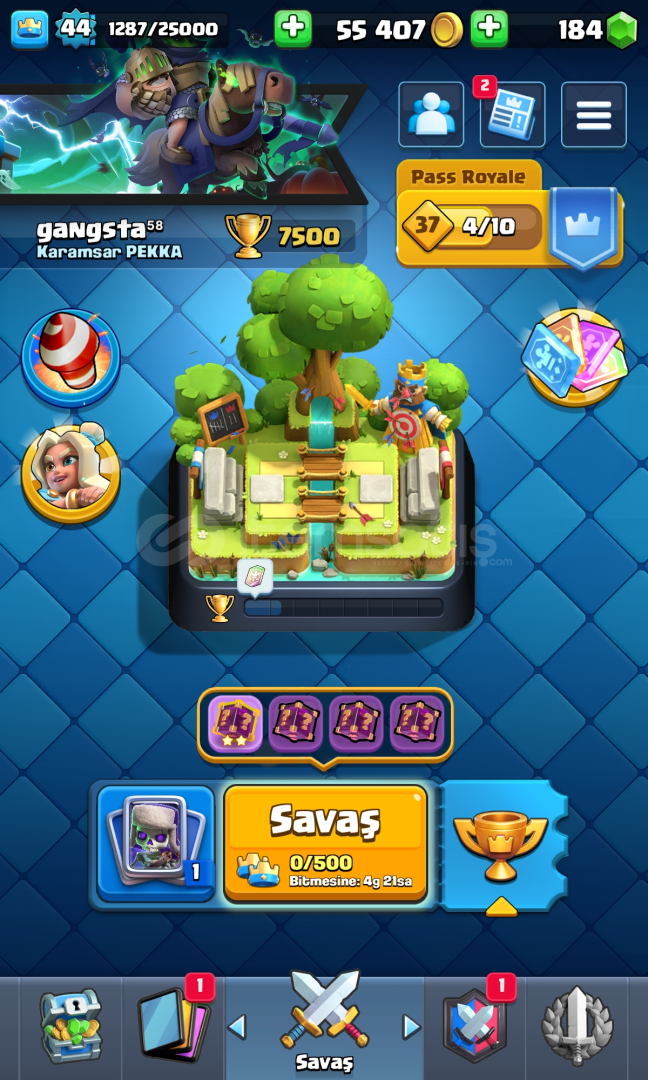Open the shop chest tab
The height and width of the screenshot is (1080, 648).
click(70, 1025)
